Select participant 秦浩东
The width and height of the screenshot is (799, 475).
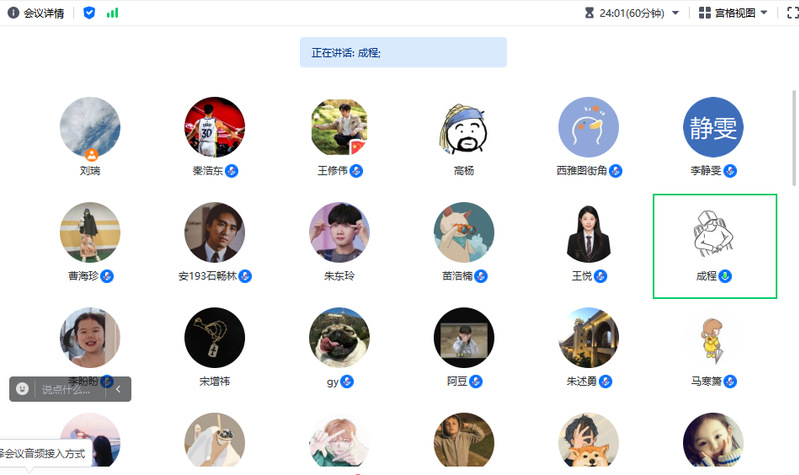[214, 128]
